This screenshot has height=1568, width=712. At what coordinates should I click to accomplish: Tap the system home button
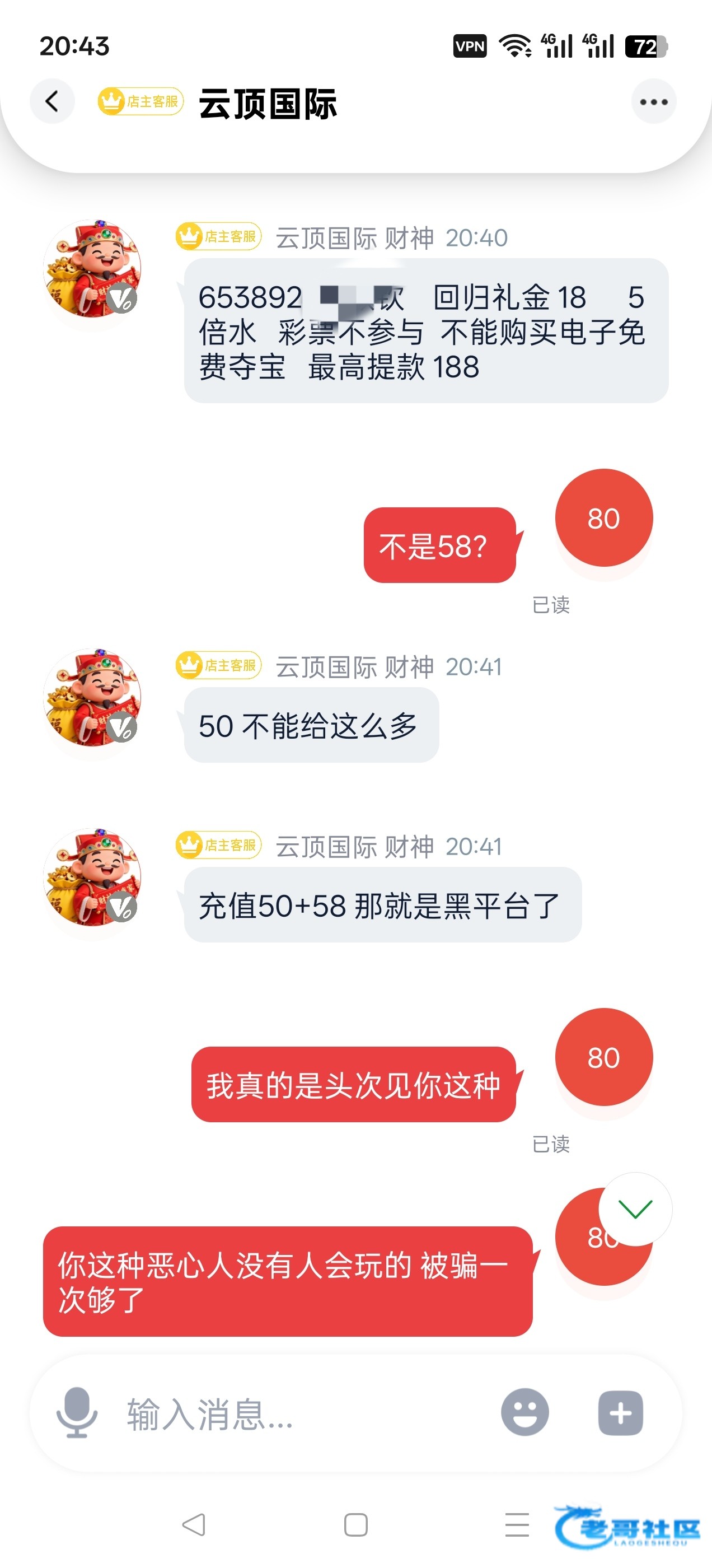click(x=356, y=1525)
